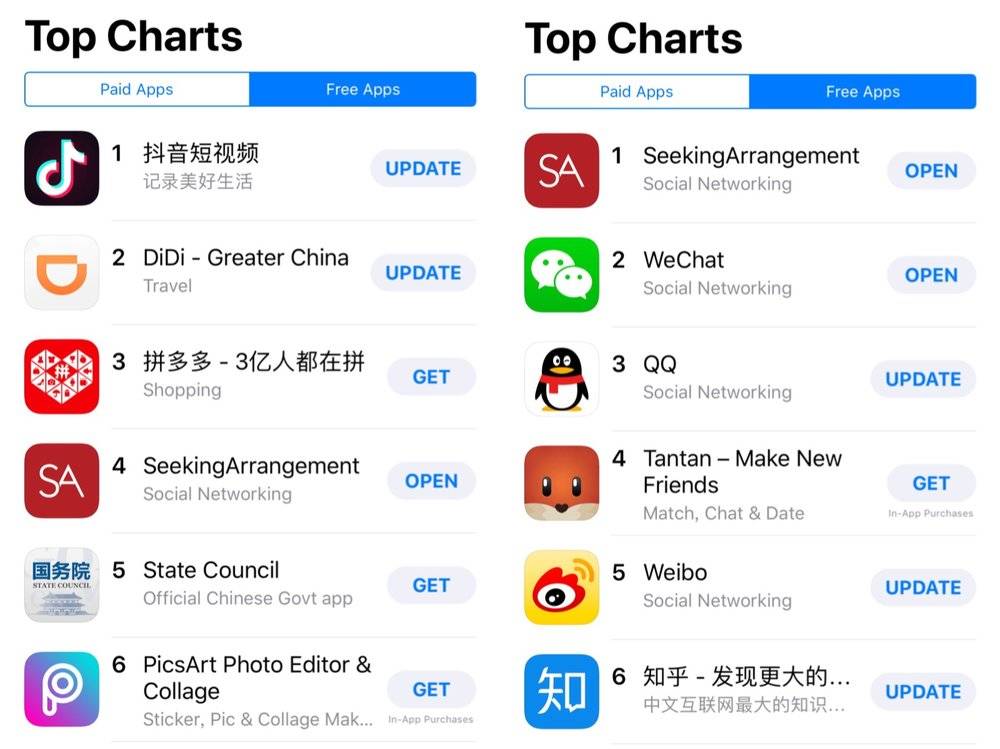
Task: View the Weibo app listing
Action: (675, 573)
